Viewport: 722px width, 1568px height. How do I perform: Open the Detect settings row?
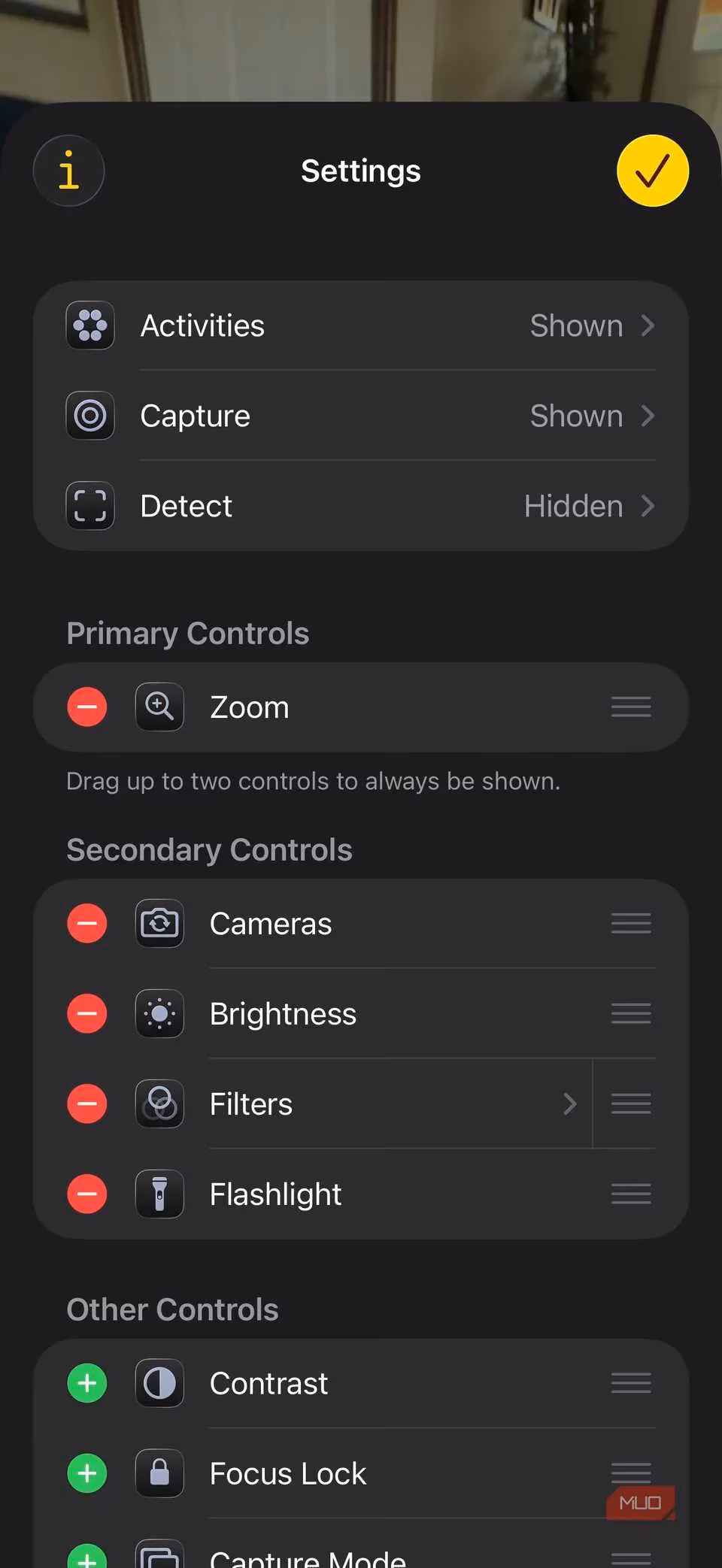(x=361, y=506)
